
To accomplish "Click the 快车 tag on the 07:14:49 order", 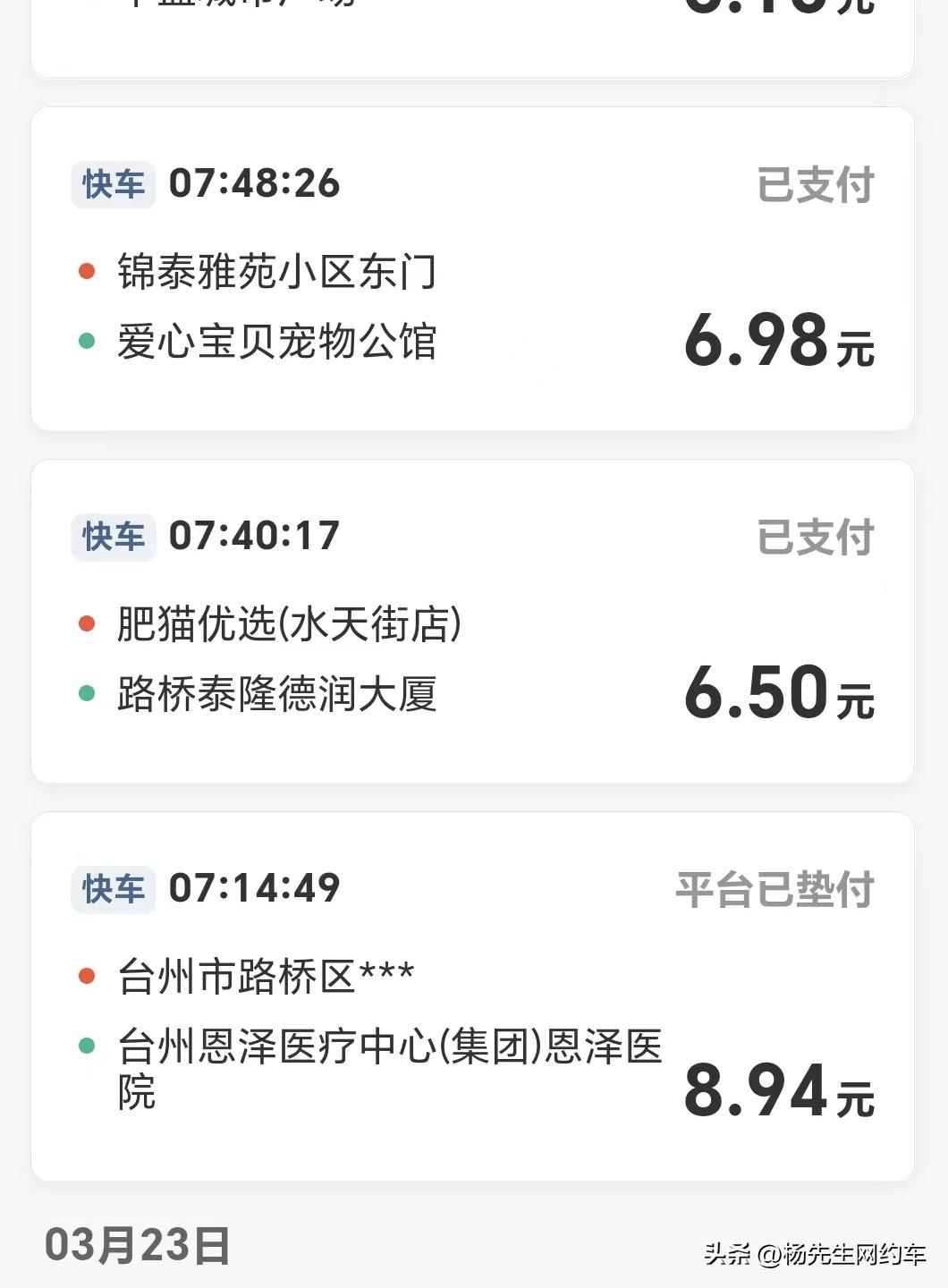I will point(112,889).
